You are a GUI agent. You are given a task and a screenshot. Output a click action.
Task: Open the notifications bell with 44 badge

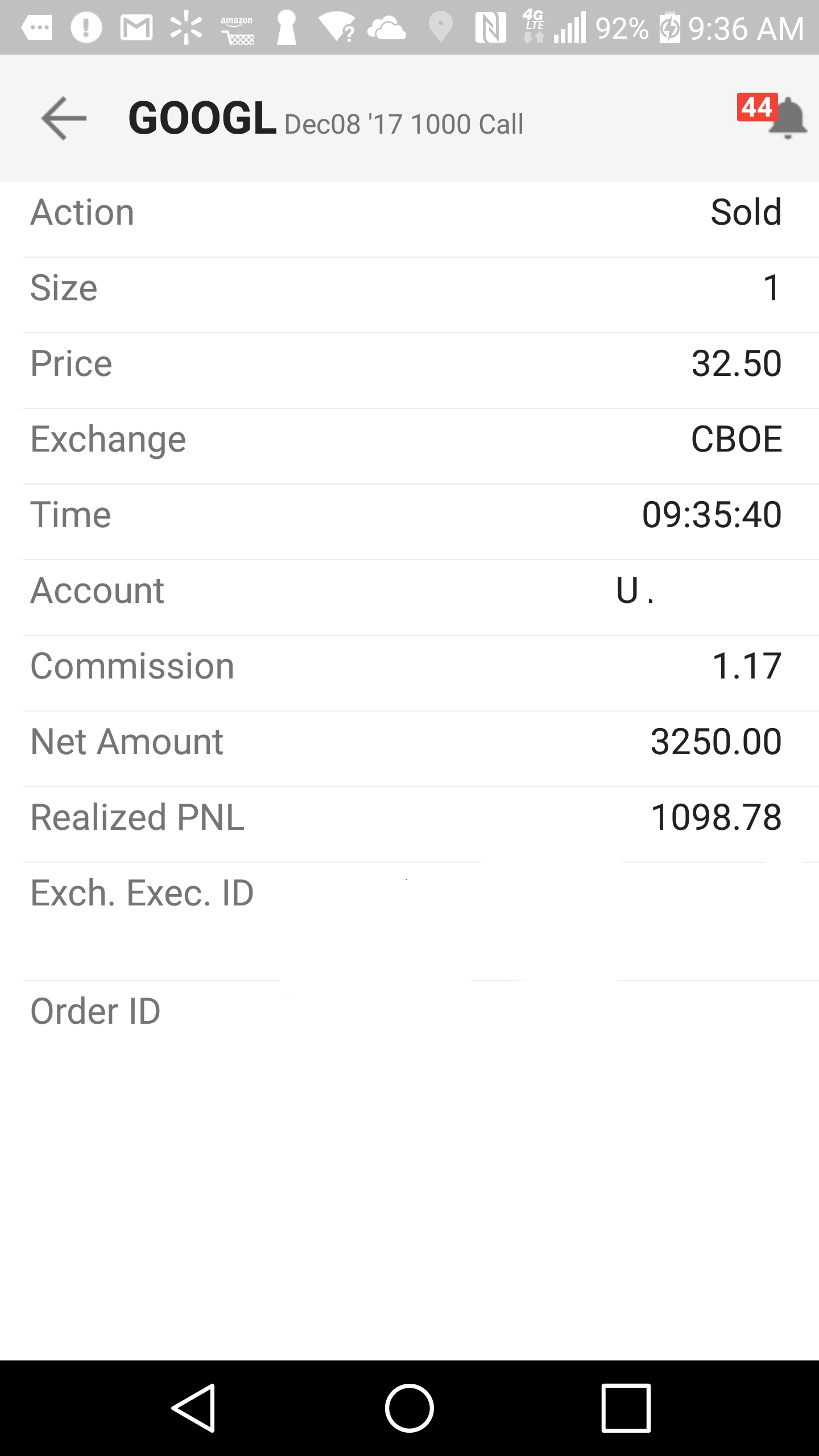coord(772,116)
